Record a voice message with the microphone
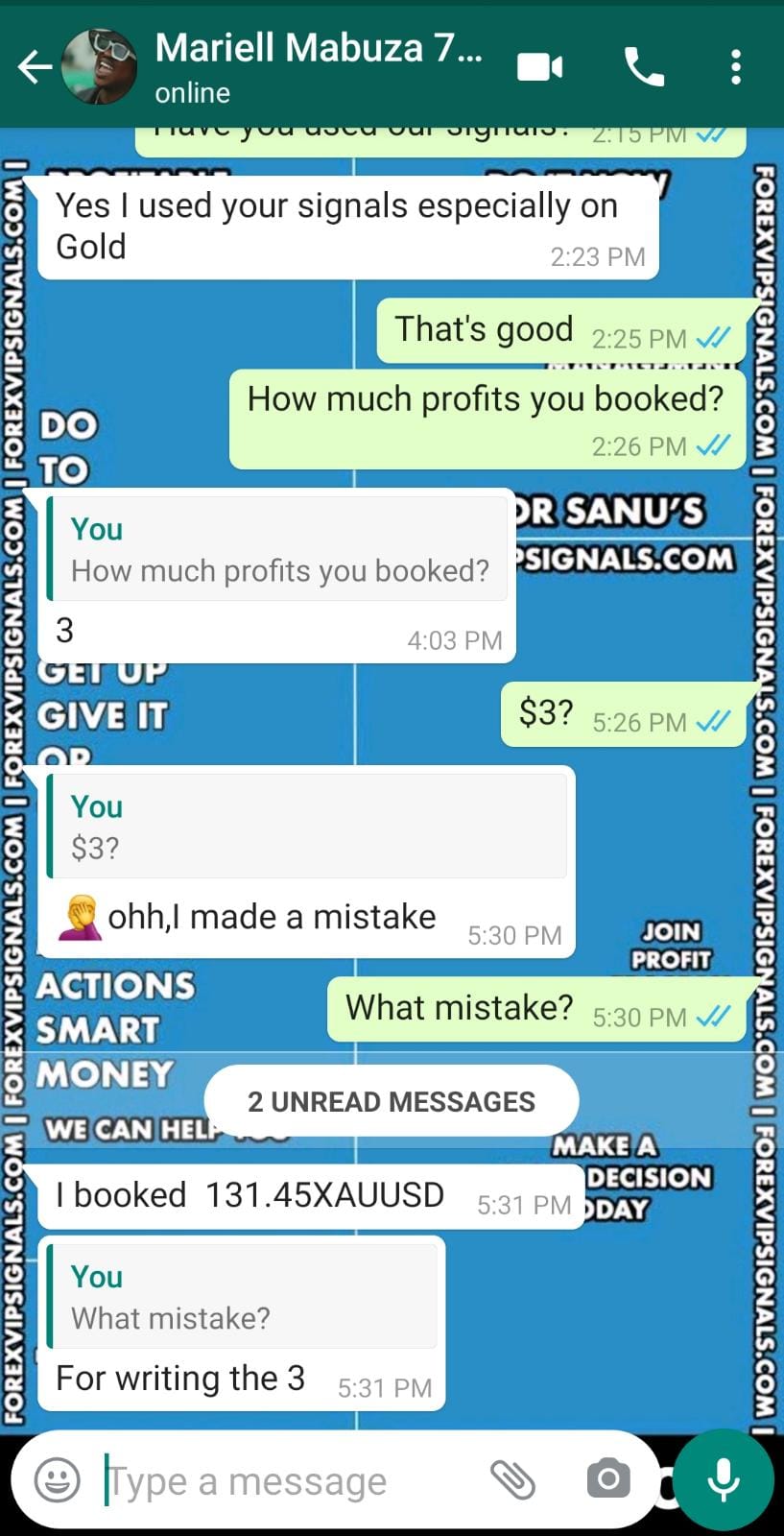Screen dimensions: 784x1536 (724, 1479)
